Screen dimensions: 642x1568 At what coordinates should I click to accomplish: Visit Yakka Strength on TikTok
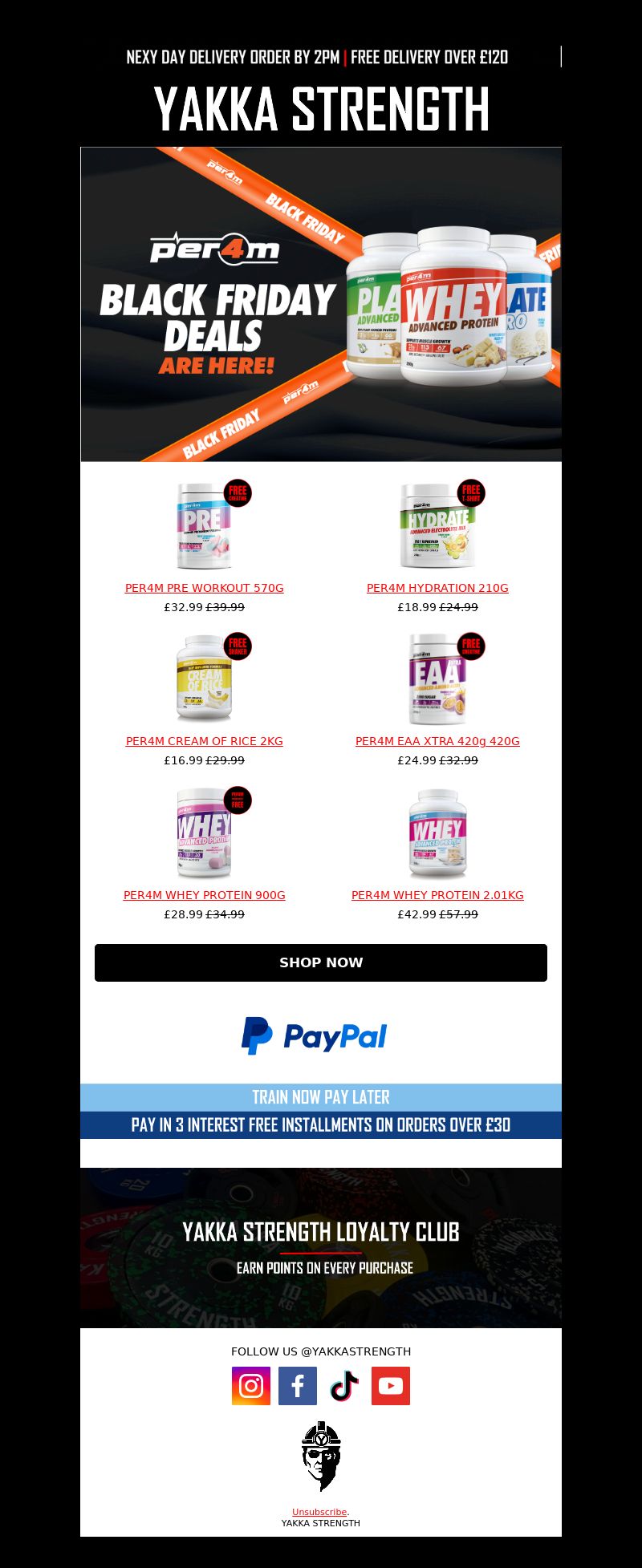[344, 1386]
